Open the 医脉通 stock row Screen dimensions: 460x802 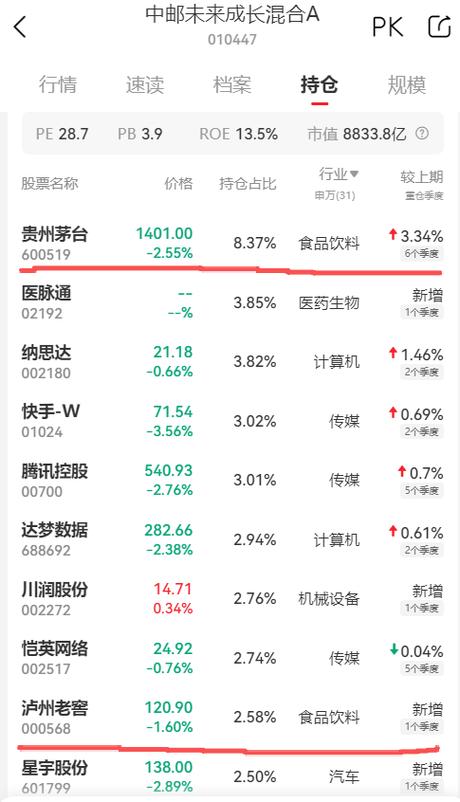[232, 303]
